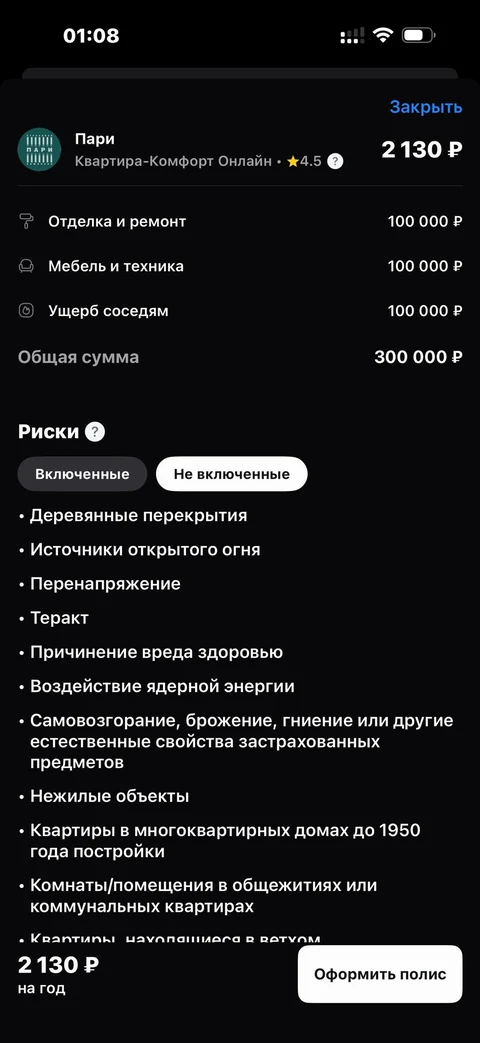This screenshot has height=1043, width=480.
Task: Tap Оформить полис to buy the policy
Action: pos(380,974)
